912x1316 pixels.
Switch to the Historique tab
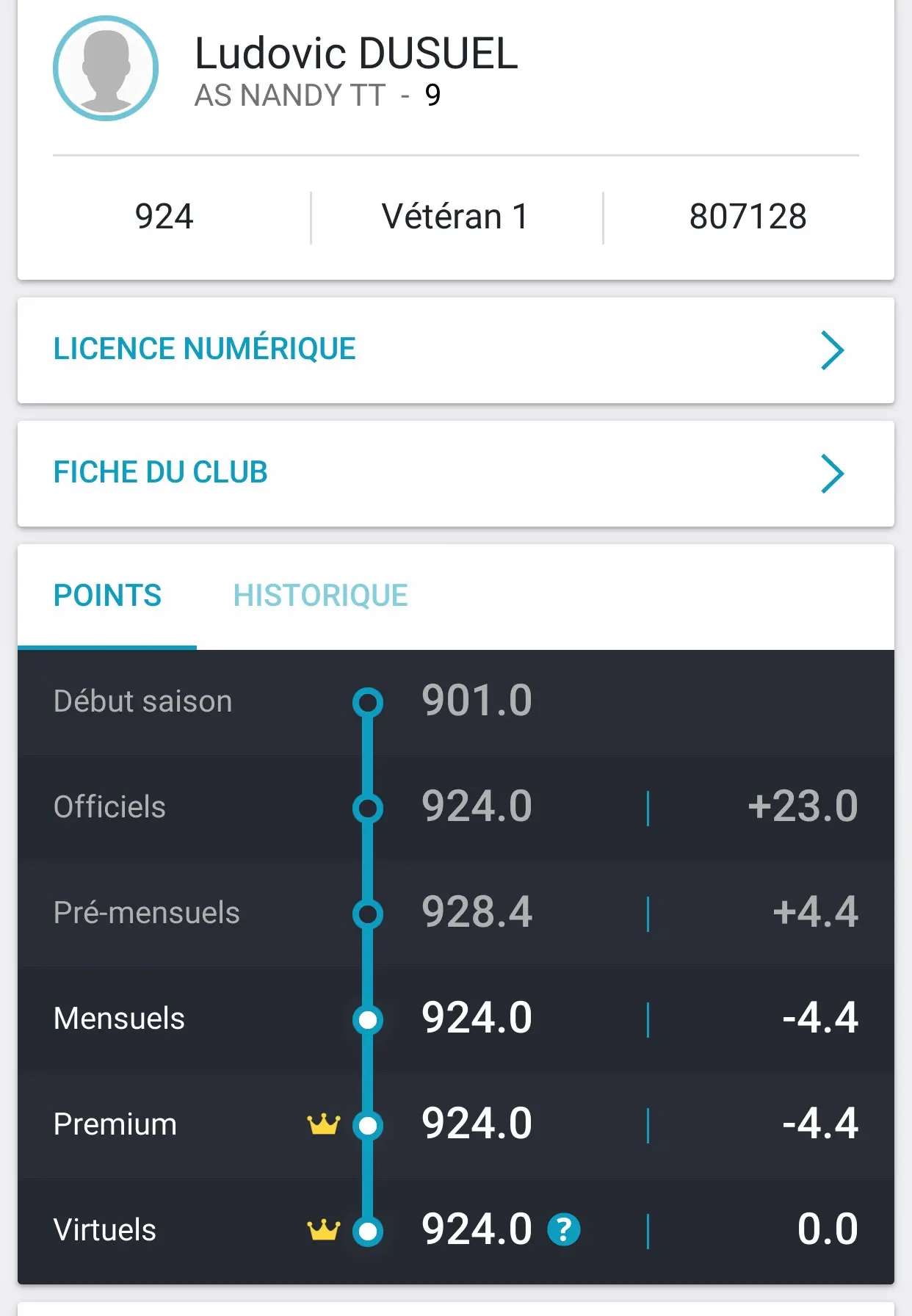[x=320, y=596]
